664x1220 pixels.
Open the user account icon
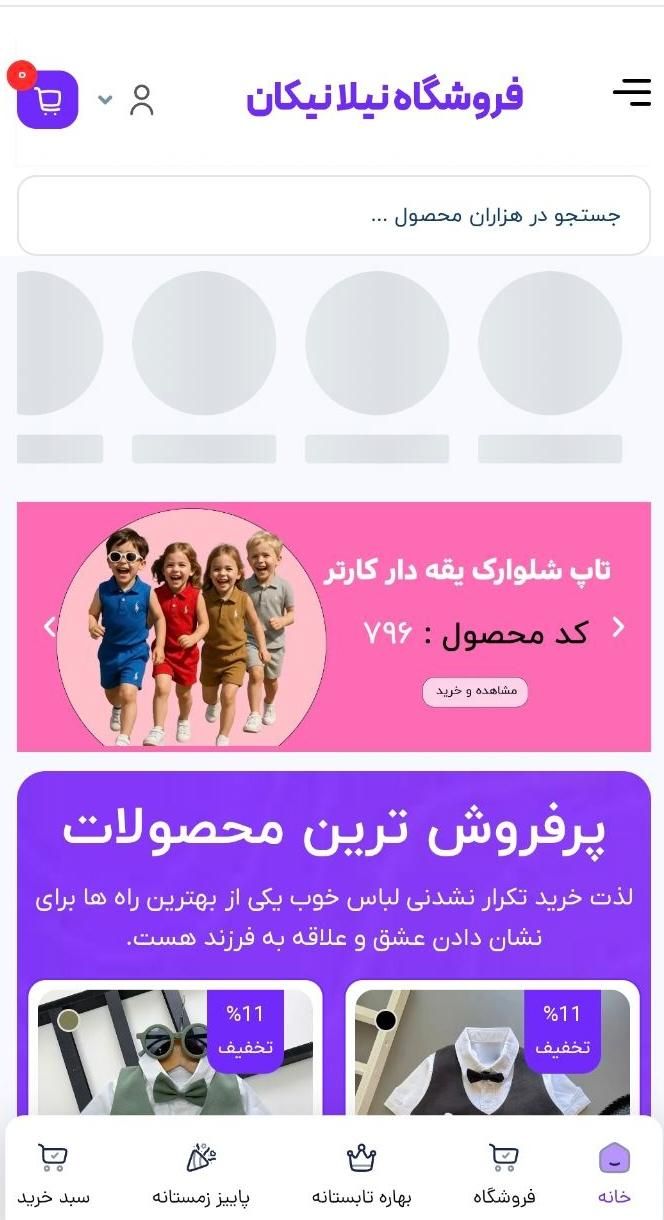pyautogui.click(x=142, y=100)
